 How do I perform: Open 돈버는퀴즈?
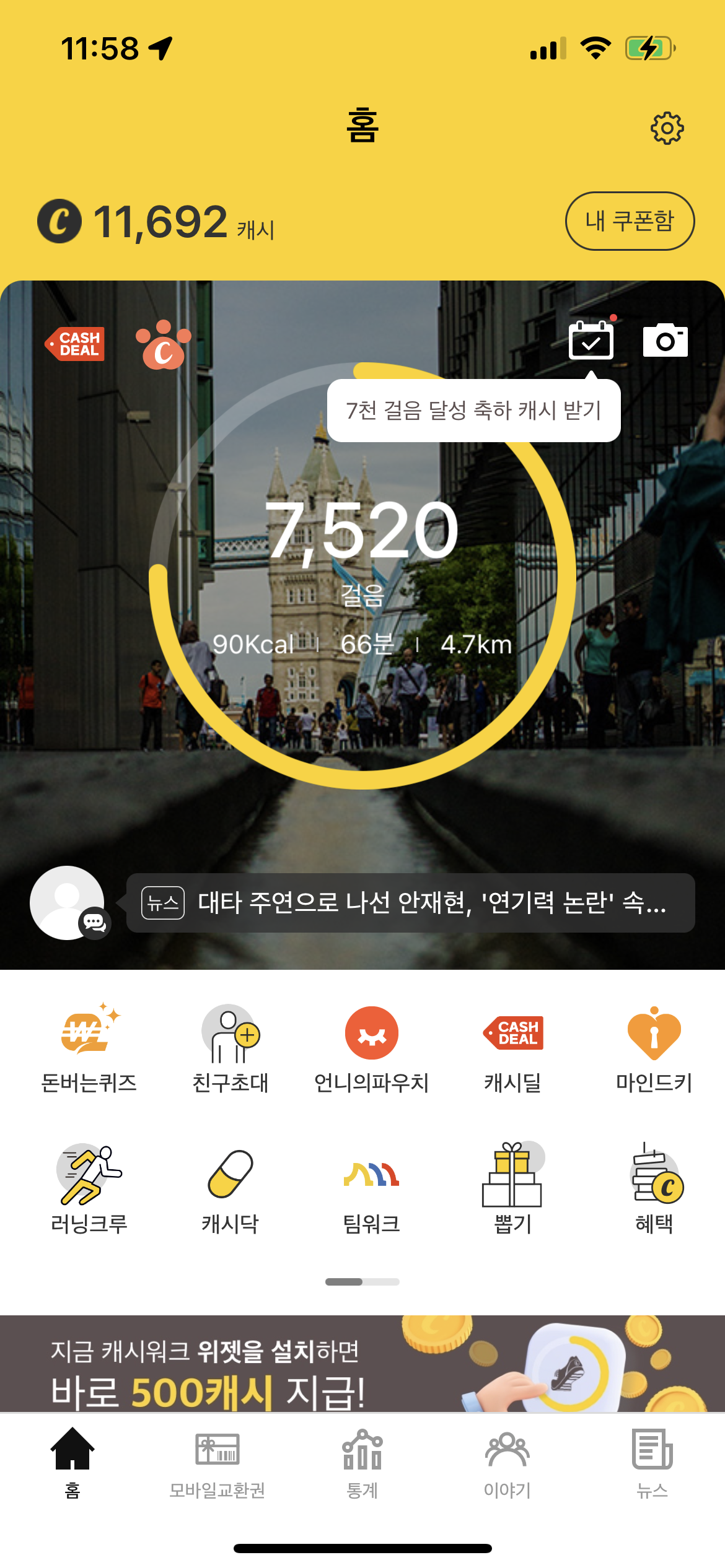[89, 1048]
